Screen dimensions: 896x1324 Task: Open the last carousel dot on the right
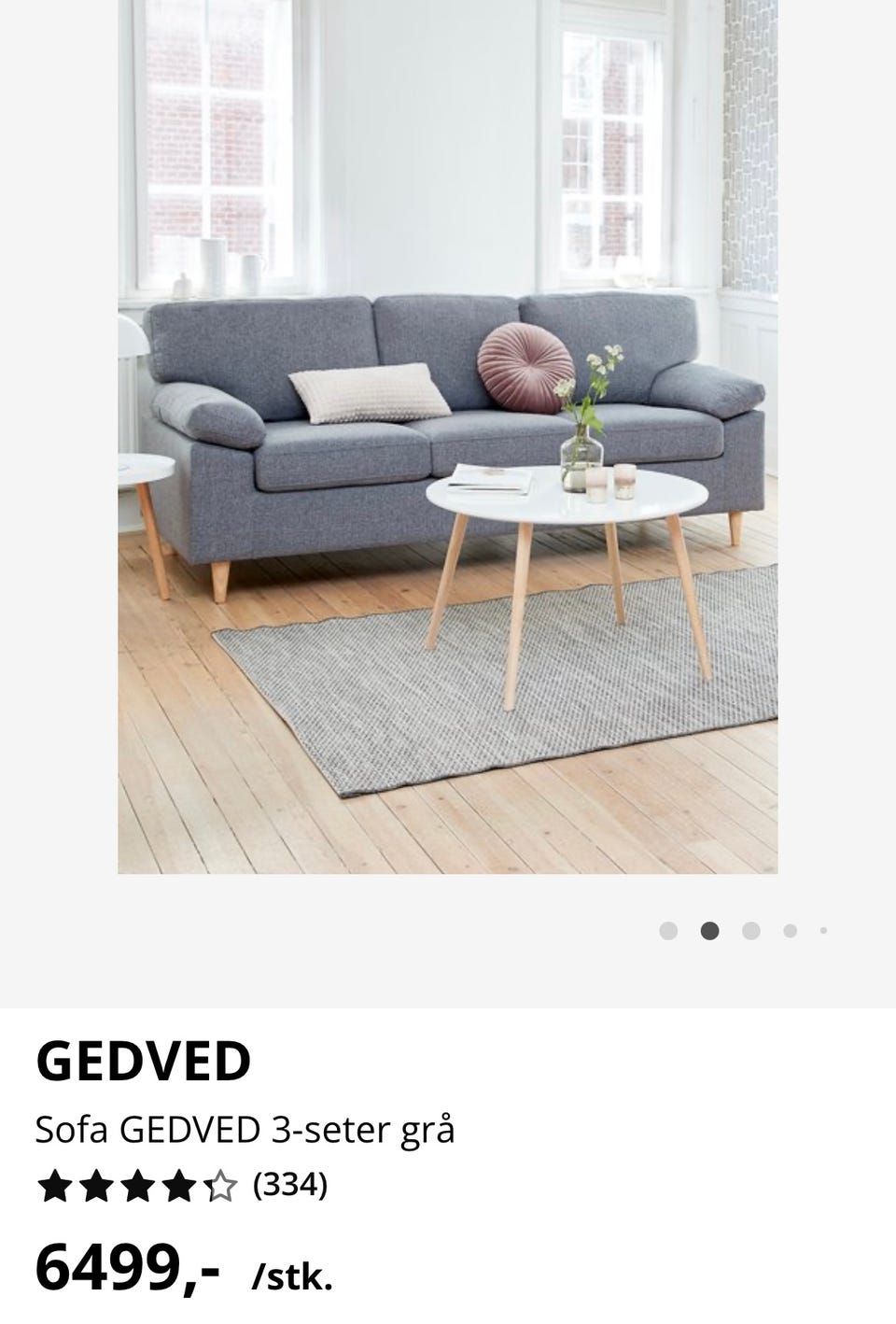[823, 930]
